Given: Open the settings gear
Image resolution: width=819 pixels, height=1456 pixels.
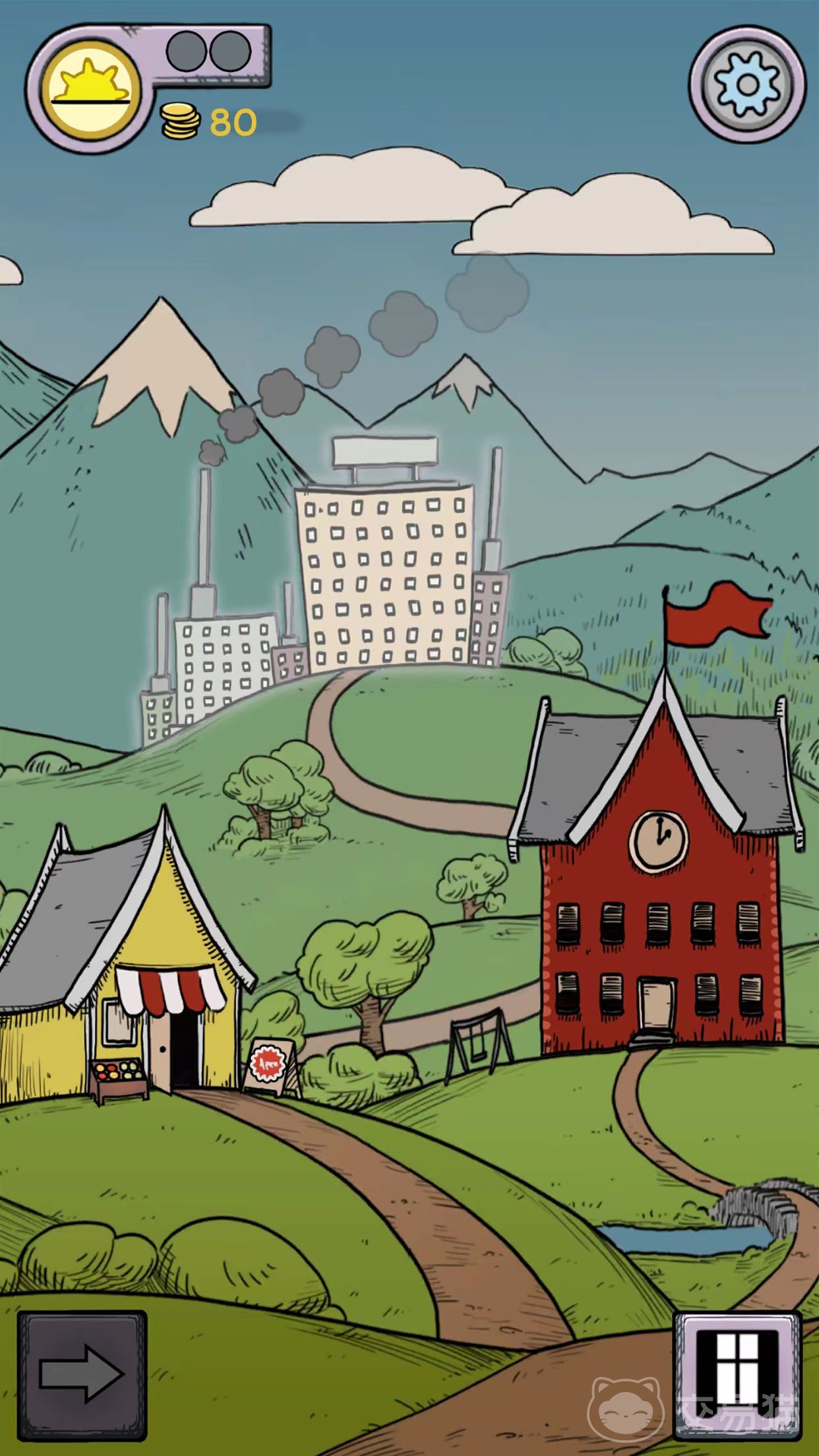Looking at the screenshot, I should 746,85.
